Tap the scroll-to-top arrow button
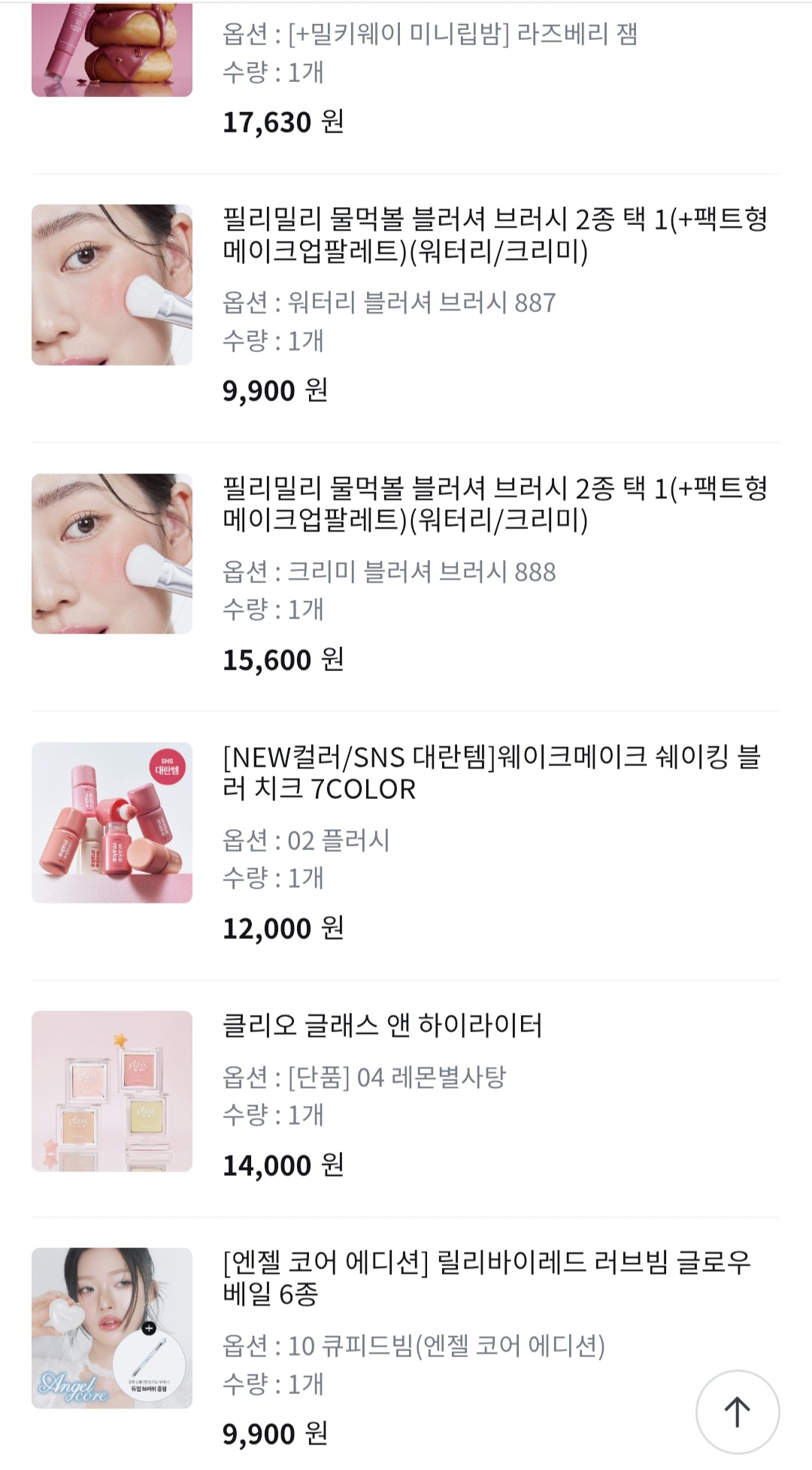812x1470 pixels. [x=738, y=1411]
